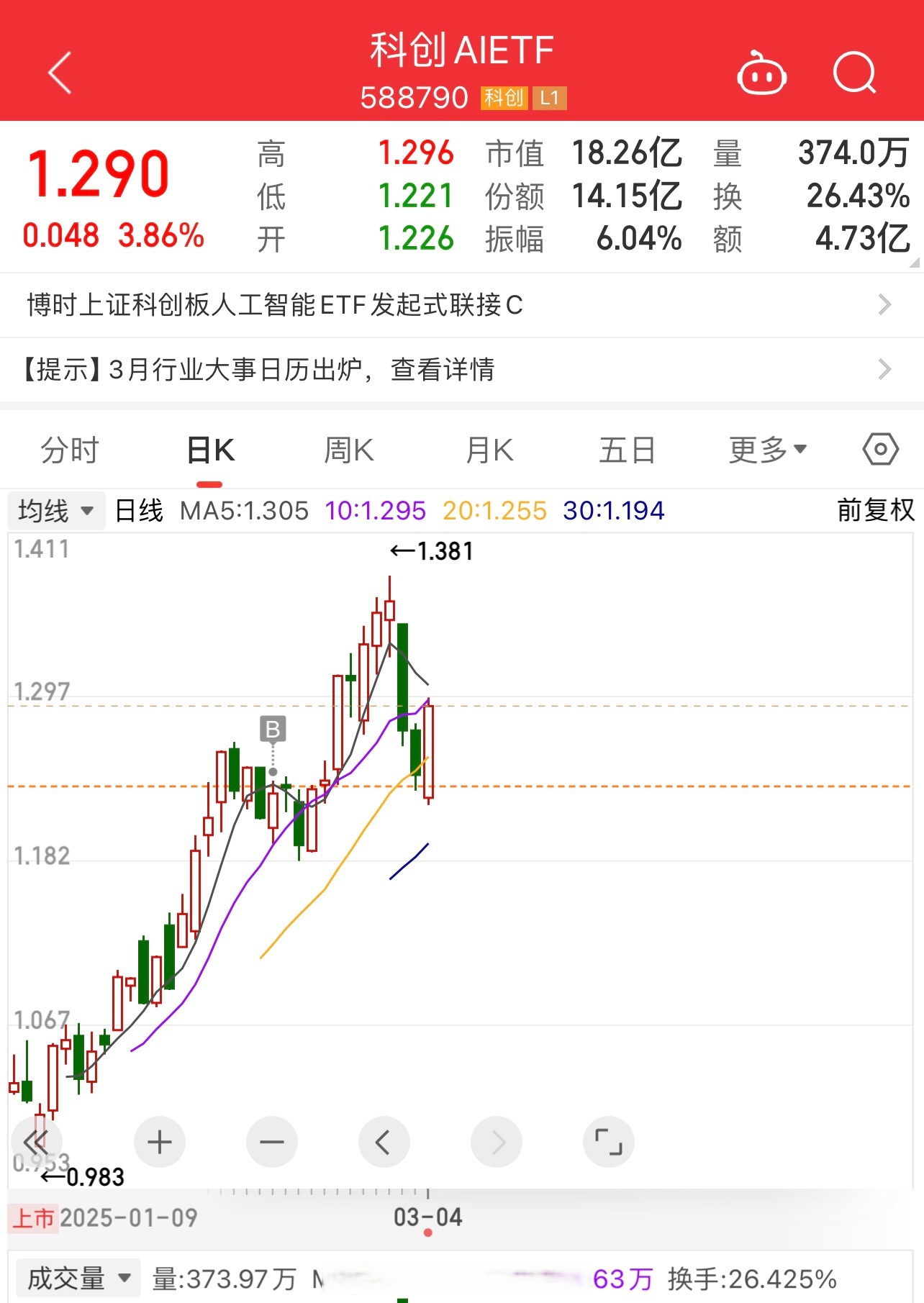Expand the chart to fullscreen
The height and width of the screenshot is (1303, 924).
point(609,1142)
